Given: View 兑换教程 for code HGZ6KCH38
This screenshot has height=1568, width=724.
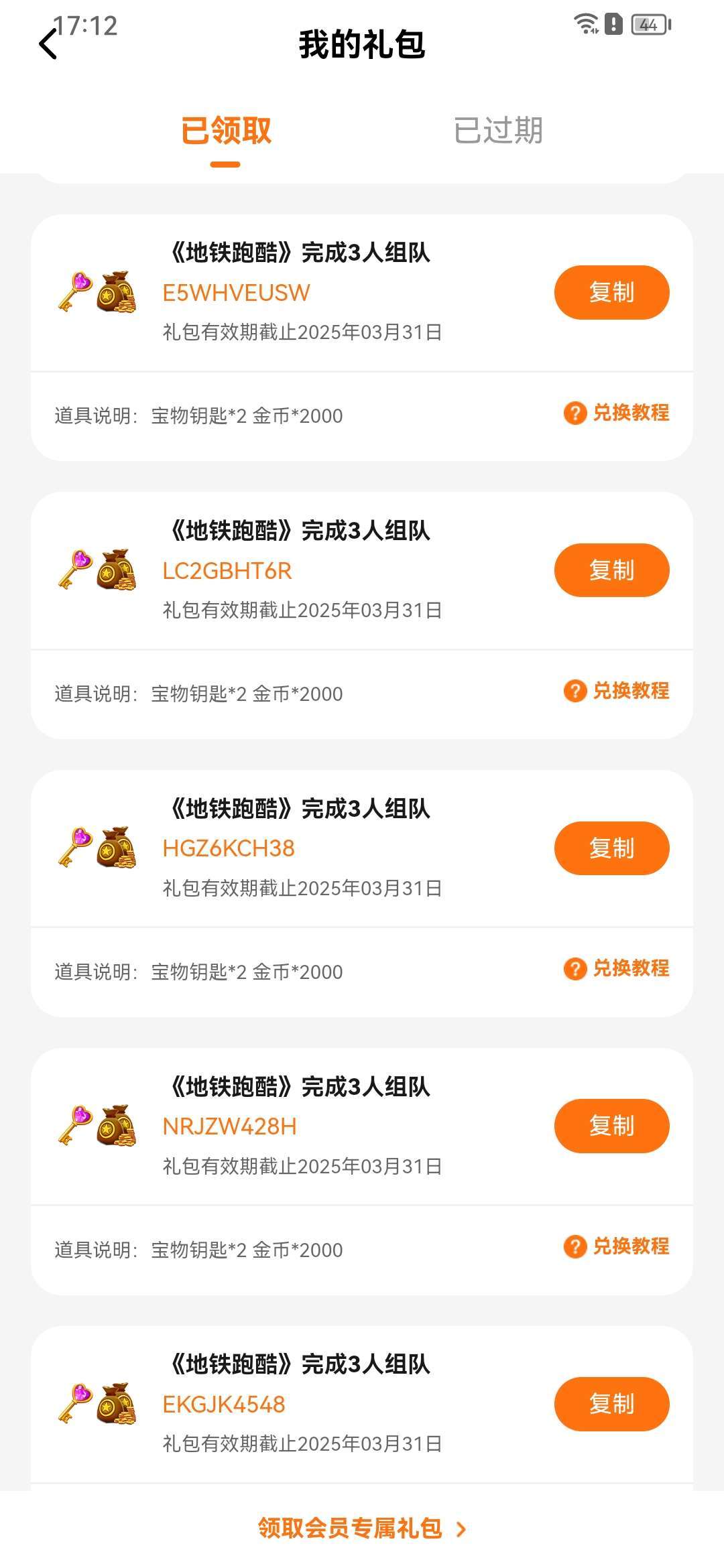Looking at the screenshot, I should tap(617, 968).
